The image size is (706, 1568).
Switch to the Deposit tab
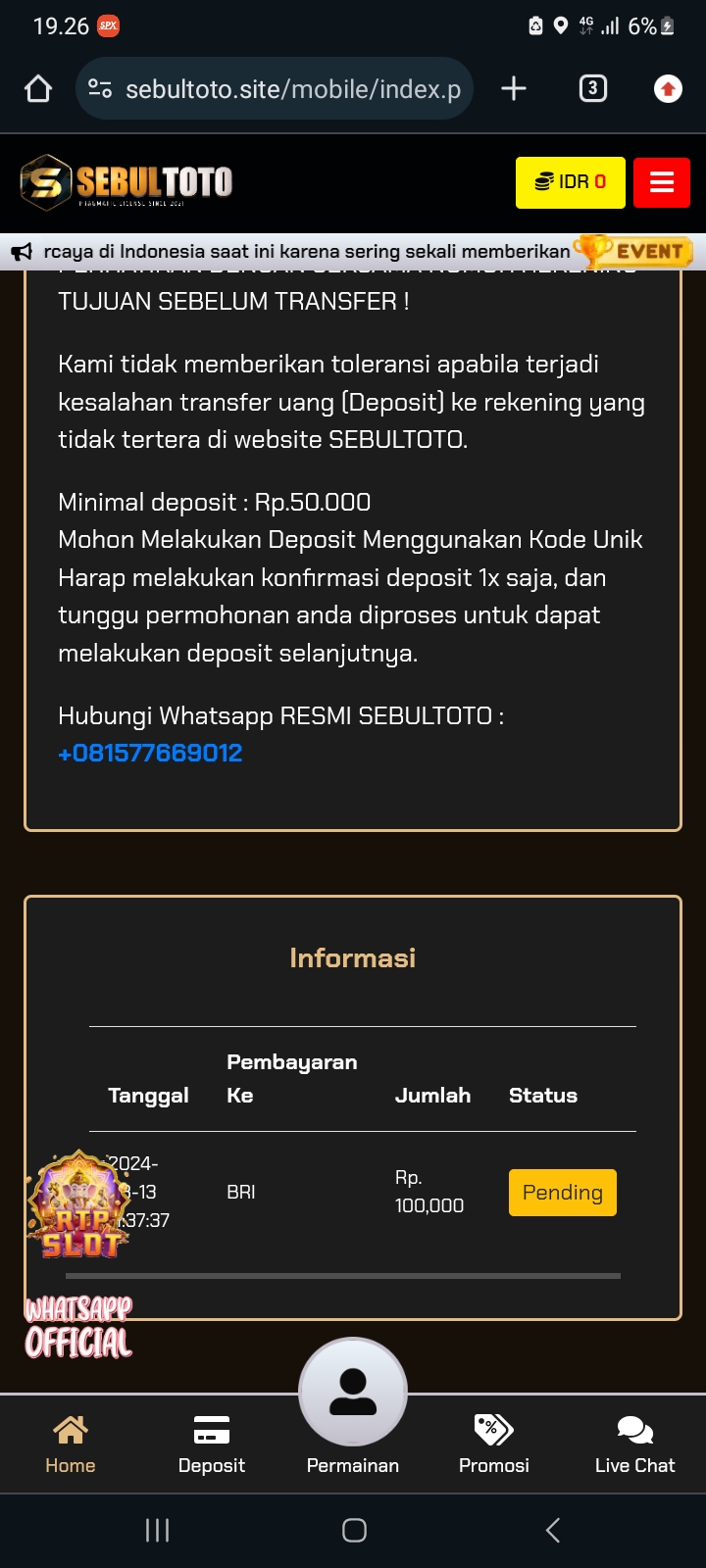(212, 1445)
